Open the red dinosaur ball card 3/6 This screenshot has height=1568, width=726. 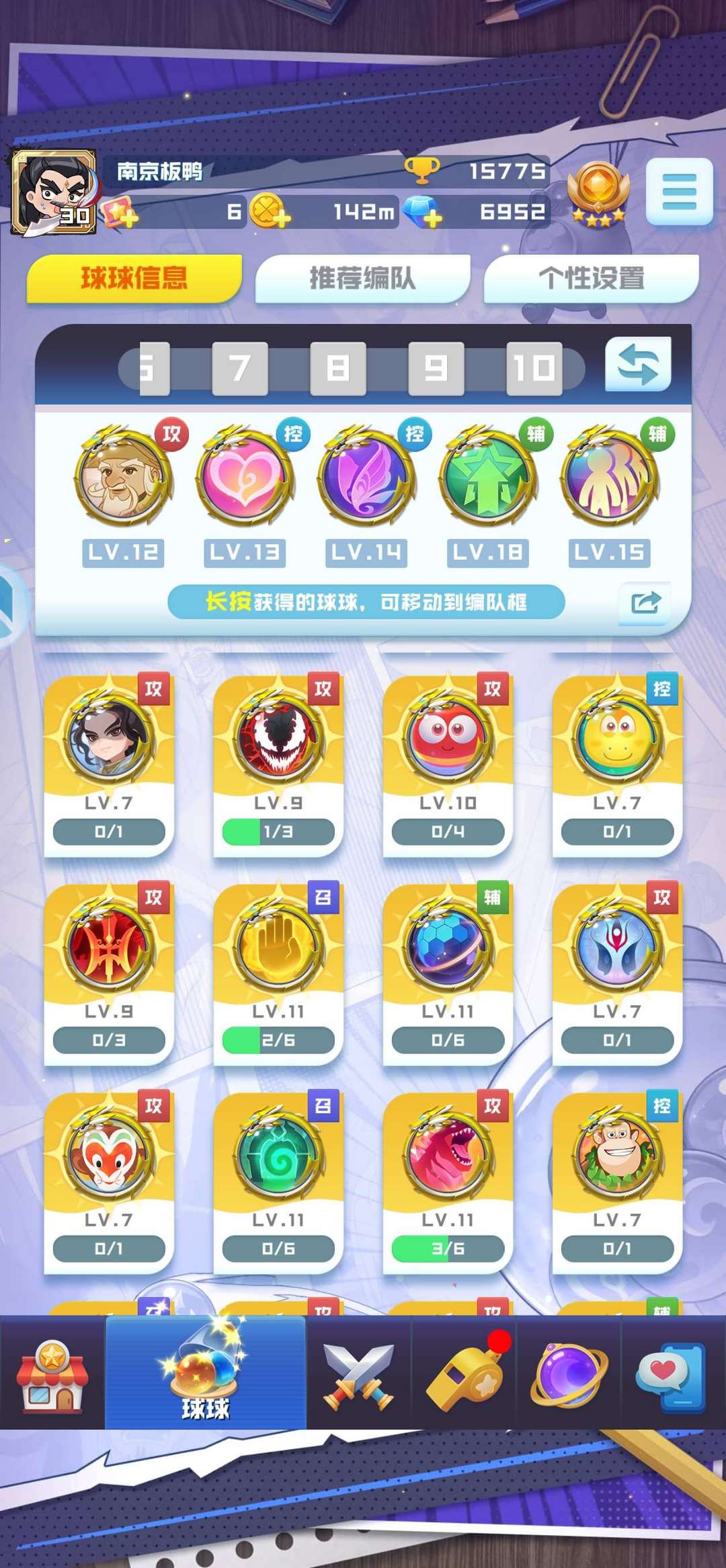[448, 1181]
